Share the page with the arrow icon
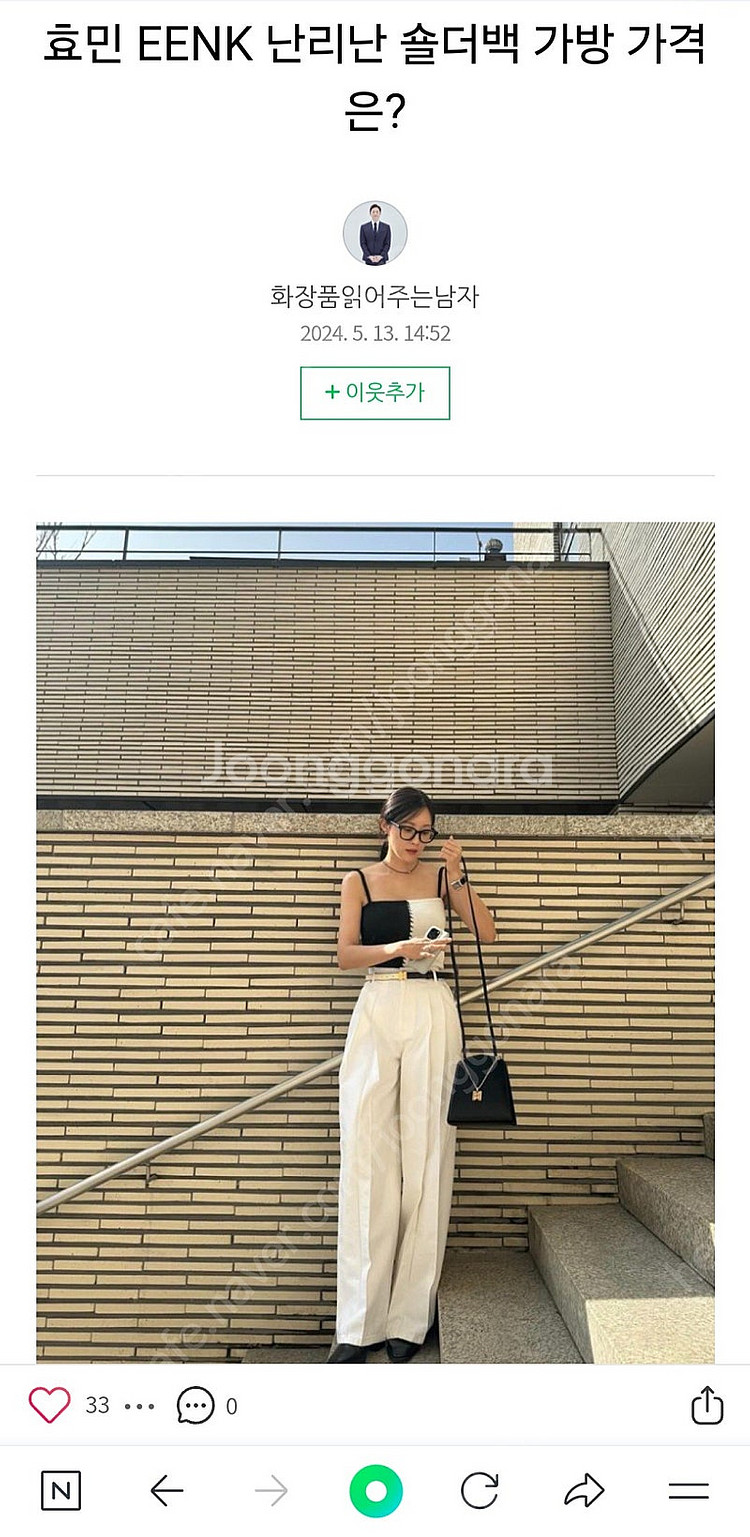 (x=584, y=1492)
